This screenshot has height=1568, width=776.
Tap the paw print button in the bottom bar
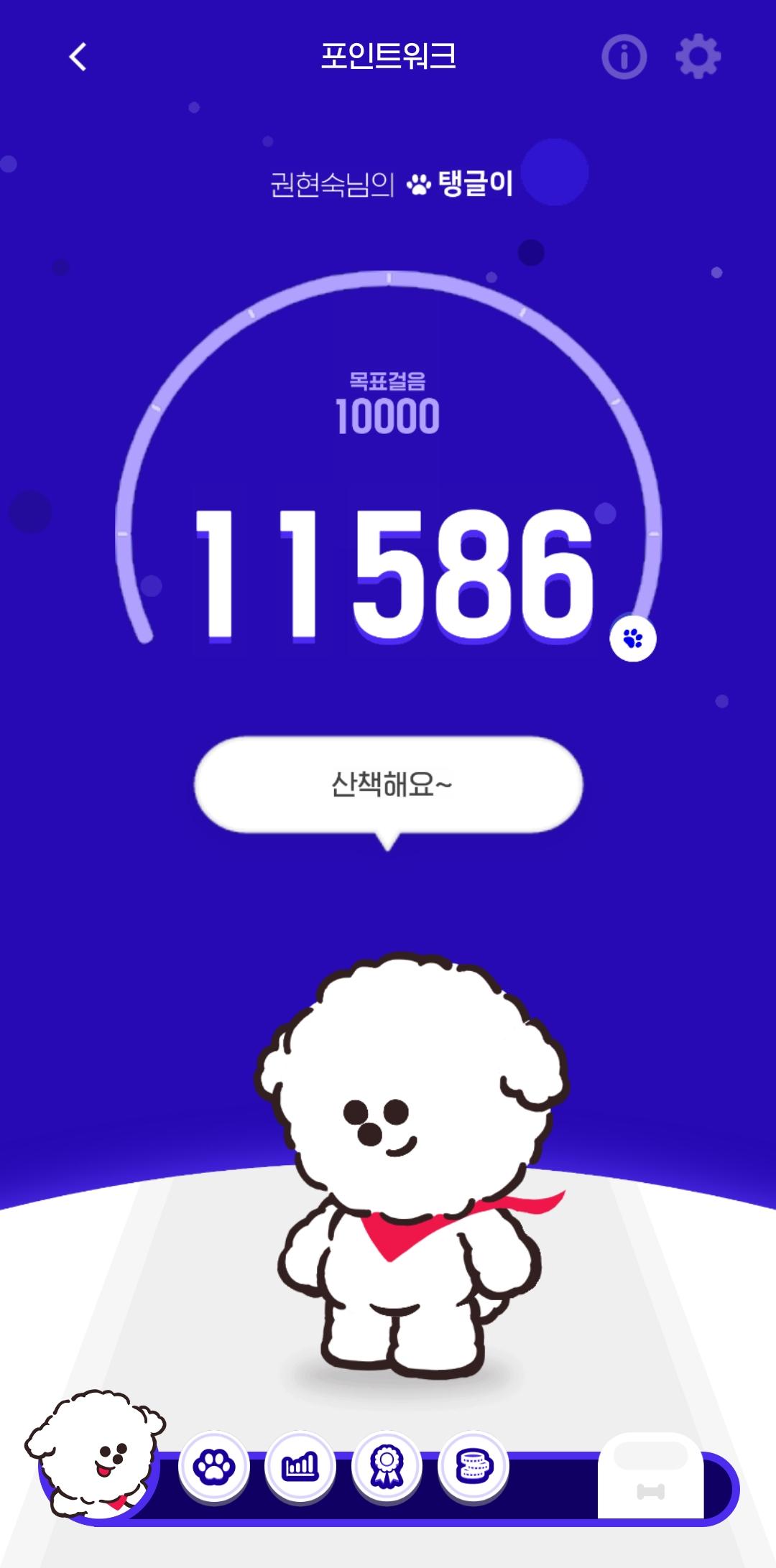coord(213,1466)
